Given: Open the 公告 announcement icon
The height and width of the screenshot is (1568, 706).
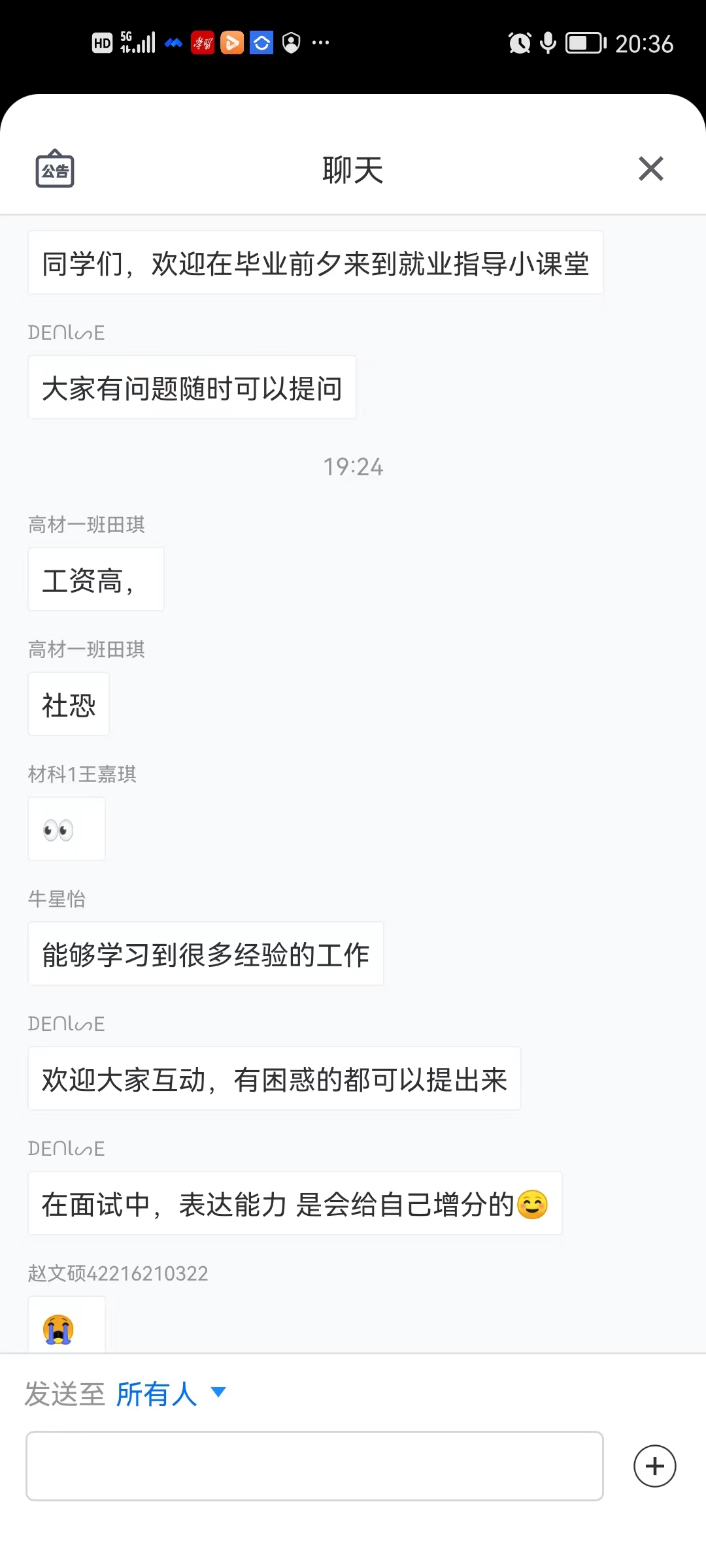Looking at the screenshot, I should coord(55,169).
